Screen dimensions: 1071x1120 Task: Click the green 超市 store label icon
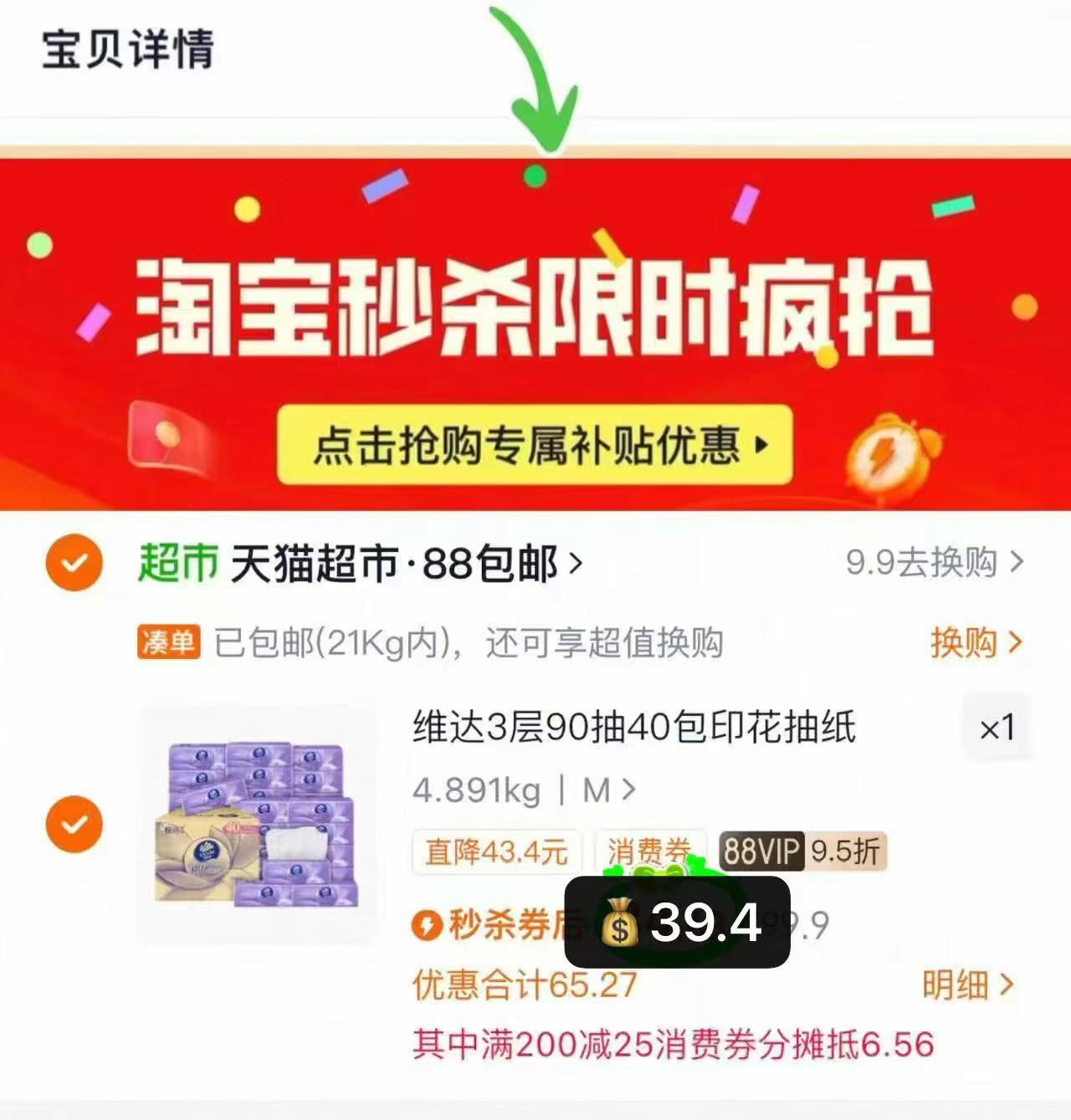(178, 565)
